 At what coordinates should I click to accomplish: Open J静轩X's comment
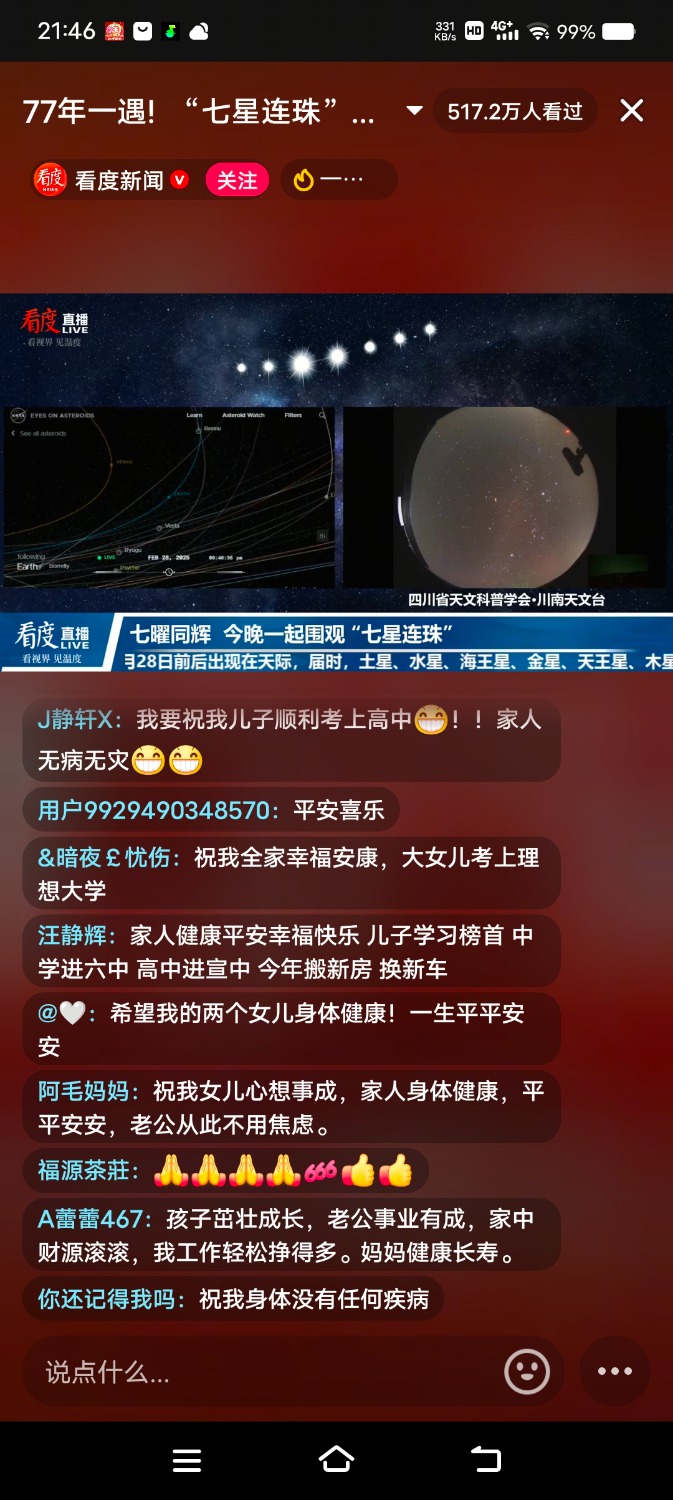[x=290, y=740]
